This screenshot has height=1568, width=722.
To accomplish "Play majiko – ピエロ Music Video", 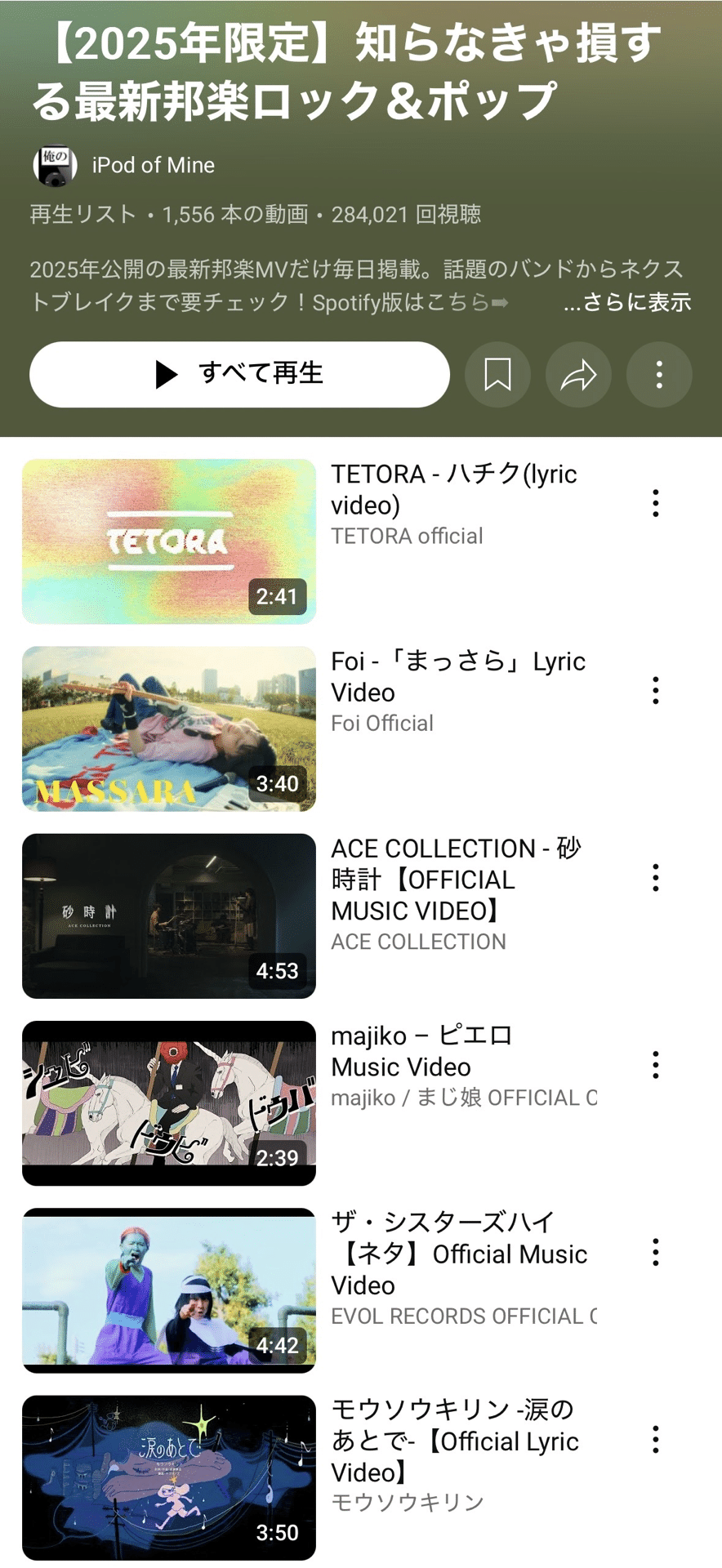I will click(x=169, y=1102).
